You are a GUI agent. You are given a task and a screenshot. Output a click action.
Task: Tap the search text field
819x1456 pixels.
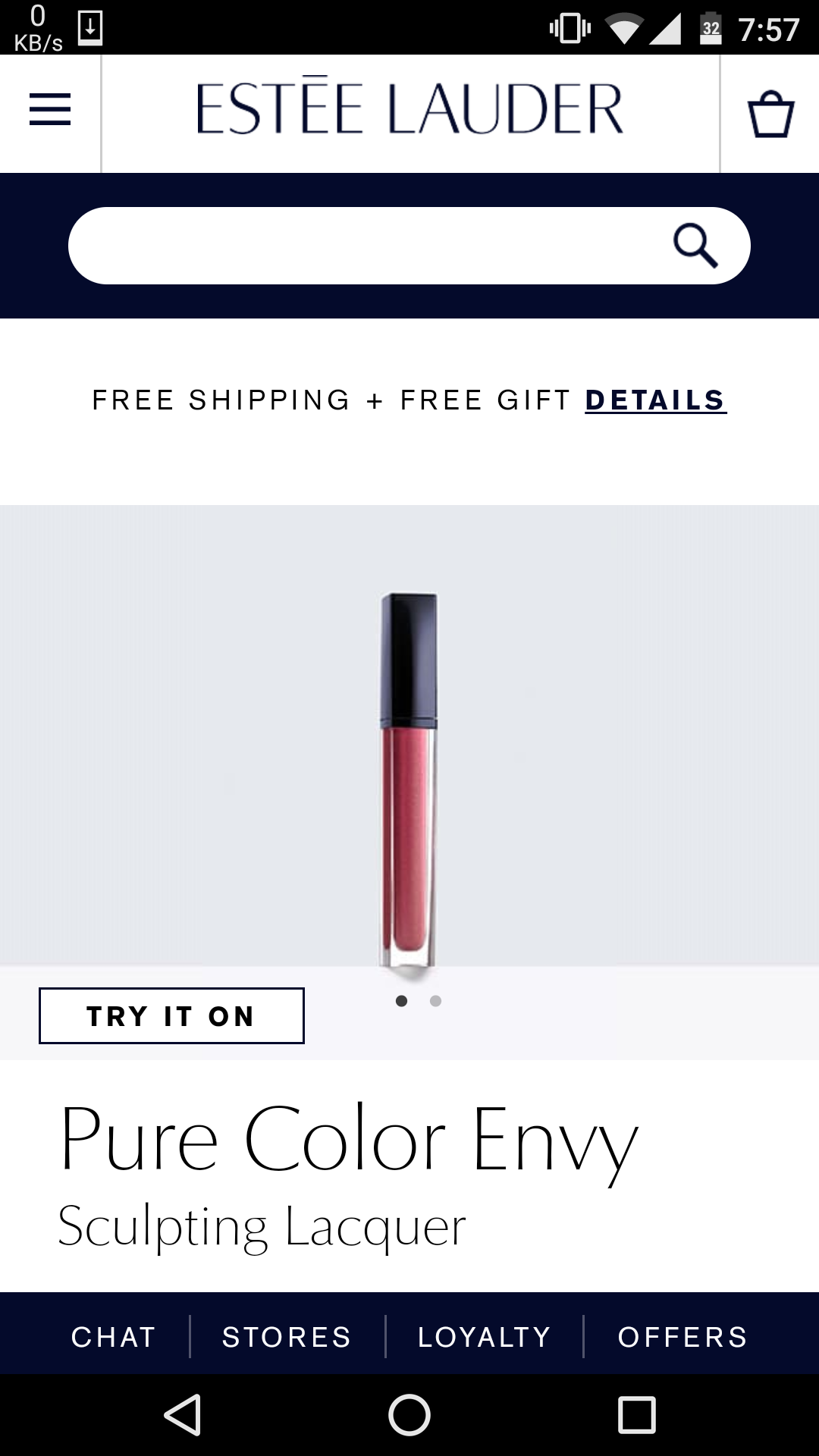[364, 246]
